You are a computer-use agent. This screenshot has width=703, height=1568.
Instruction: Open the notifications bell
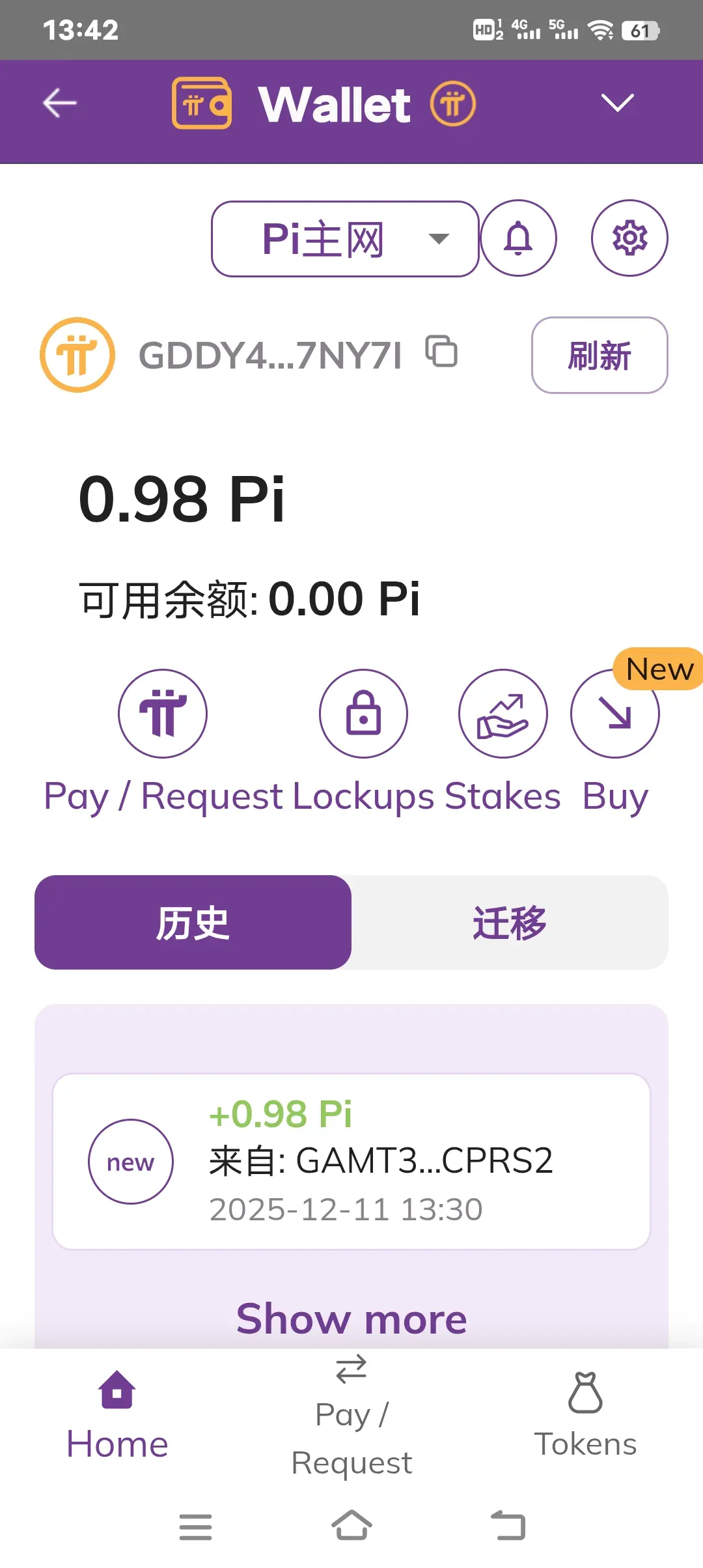(x=518, y=238)
